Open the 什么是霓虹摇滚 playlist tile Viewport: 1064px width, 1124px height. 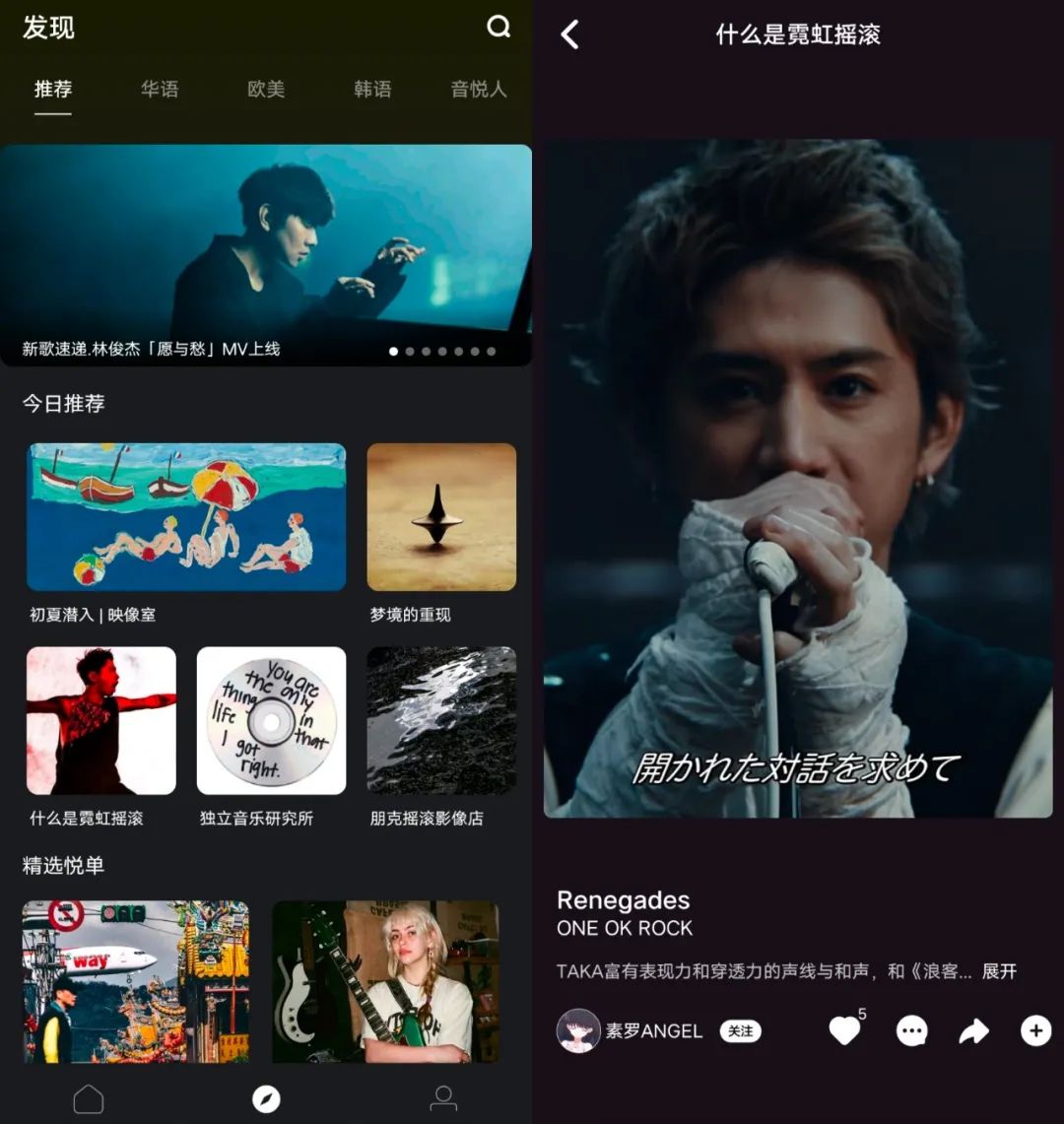click(x=101, y=720)
